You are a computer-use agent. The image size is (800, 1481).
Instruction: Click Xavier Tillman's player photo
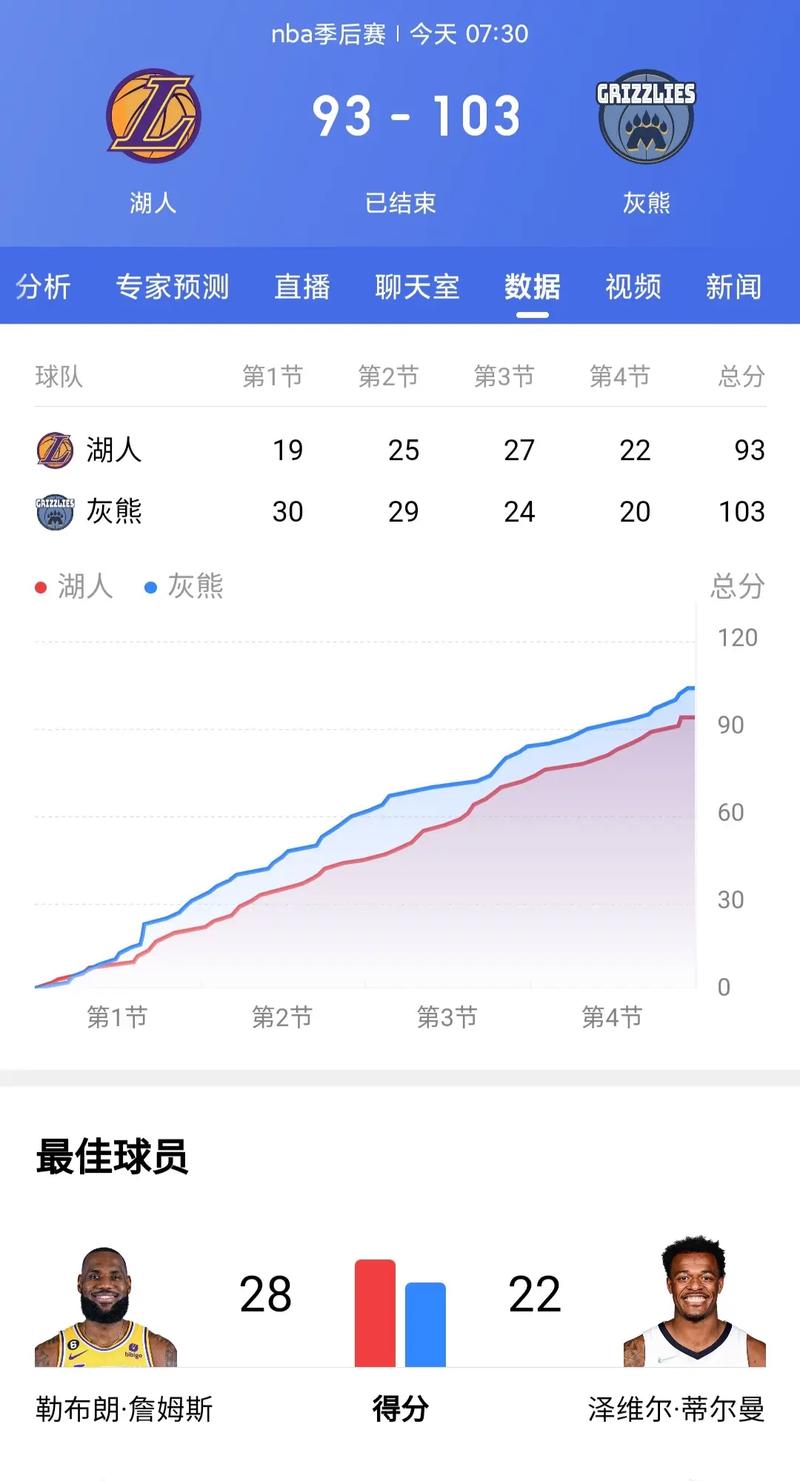pos(695,1310)
